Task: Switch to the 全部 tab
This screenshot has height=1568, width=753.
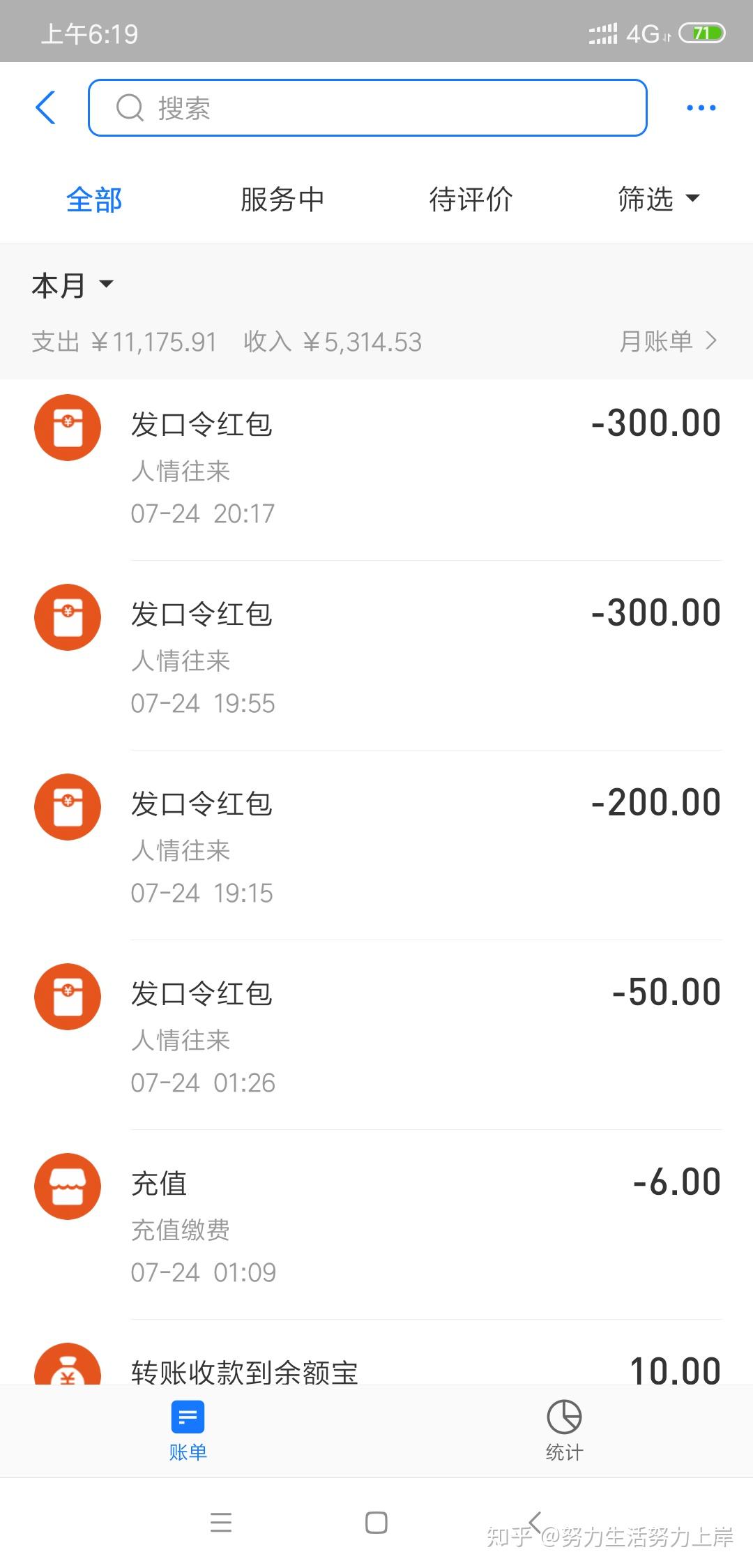Action: pos(94,200)
